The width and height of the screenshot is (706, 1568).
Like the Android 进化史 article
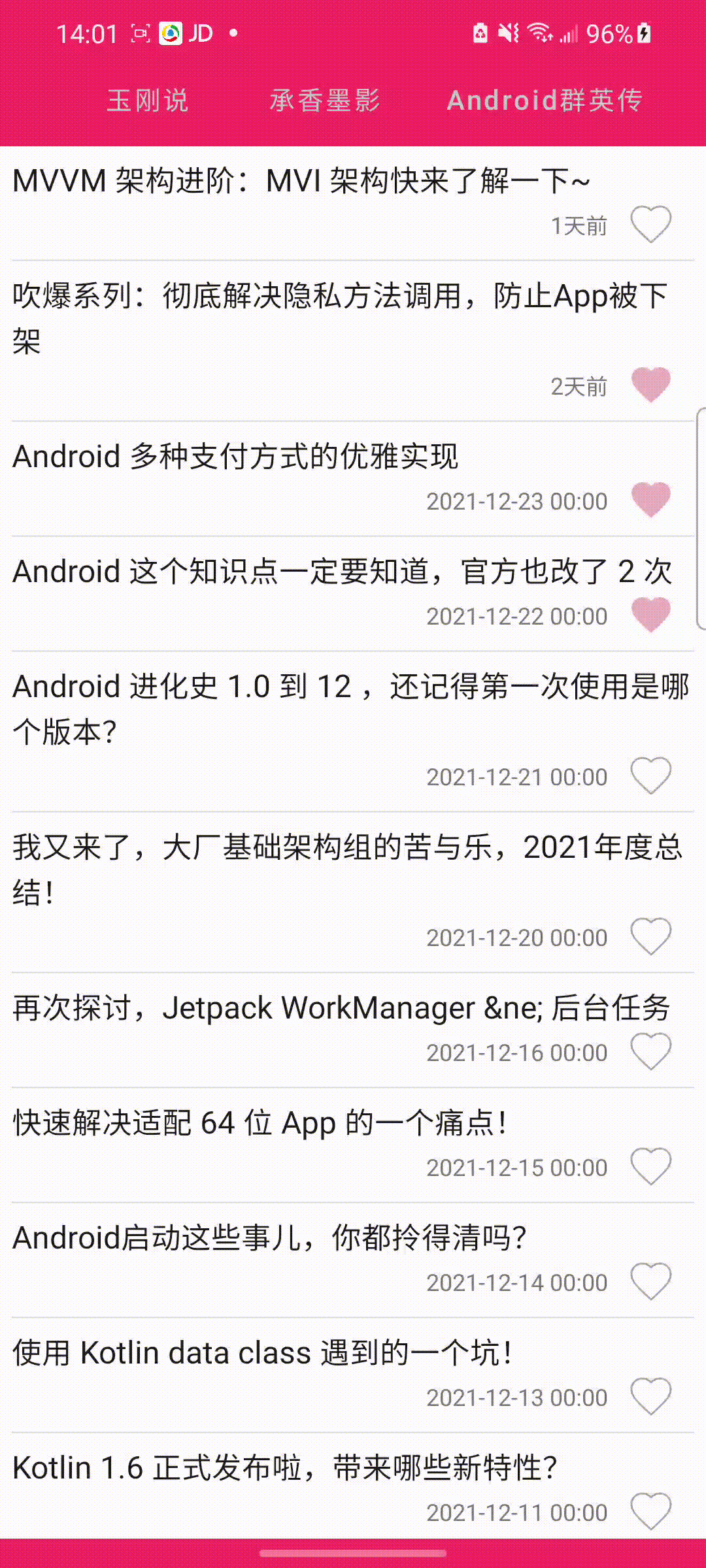(650, 776)
